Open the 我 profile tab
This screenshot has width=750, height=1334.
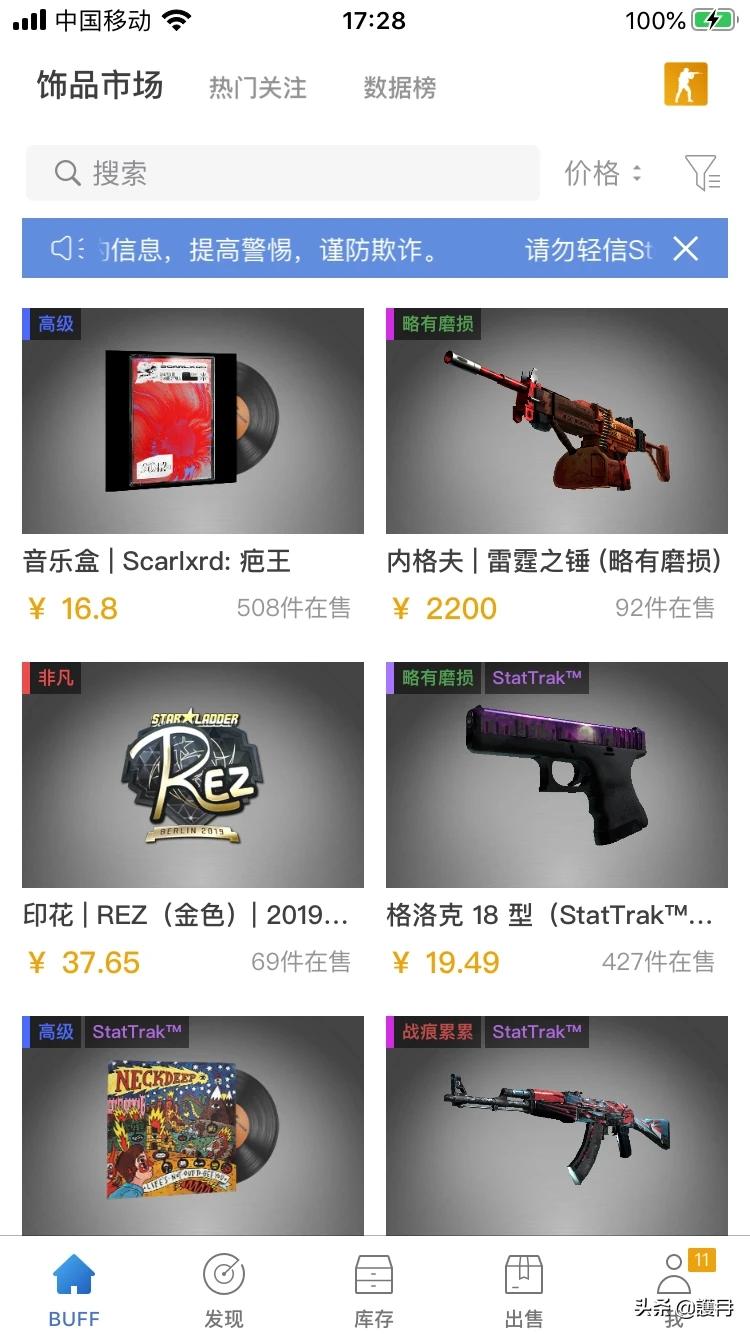pyautogui.click(x=674, y=1290)
